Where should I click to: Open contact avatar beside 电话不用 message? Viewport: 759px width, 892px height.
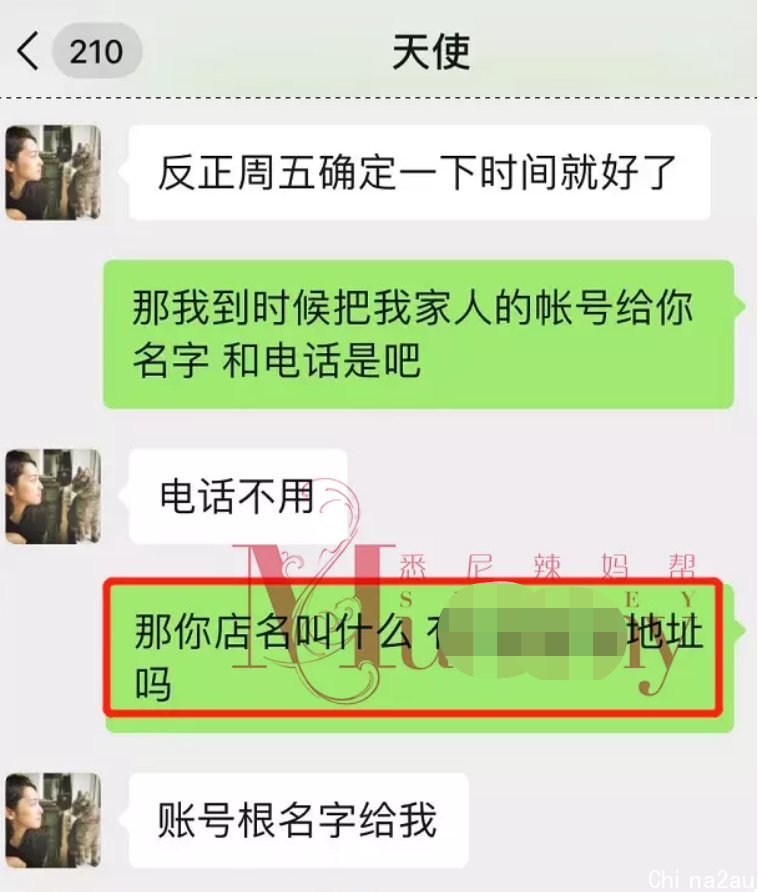coord(53,496)
